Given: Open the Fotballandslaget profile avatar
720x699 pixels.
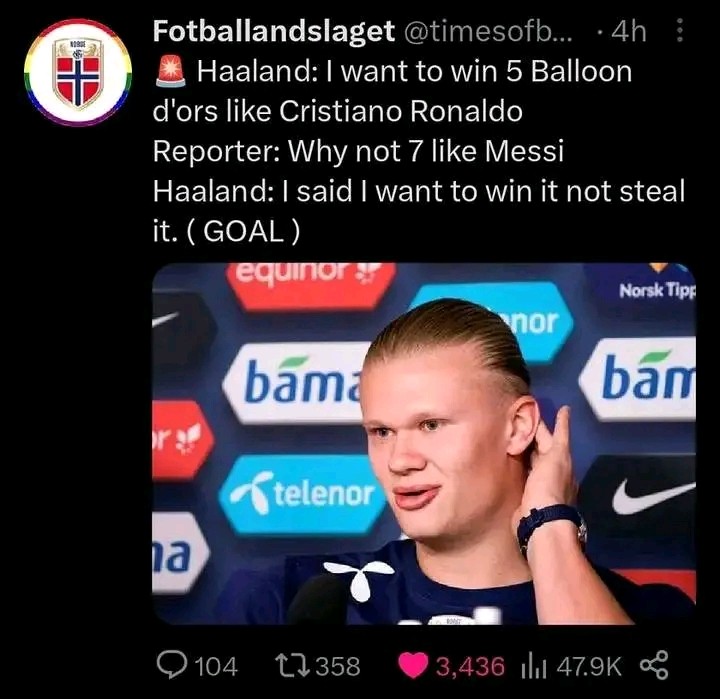Looking at the screenshot, I should coord(78,74).
